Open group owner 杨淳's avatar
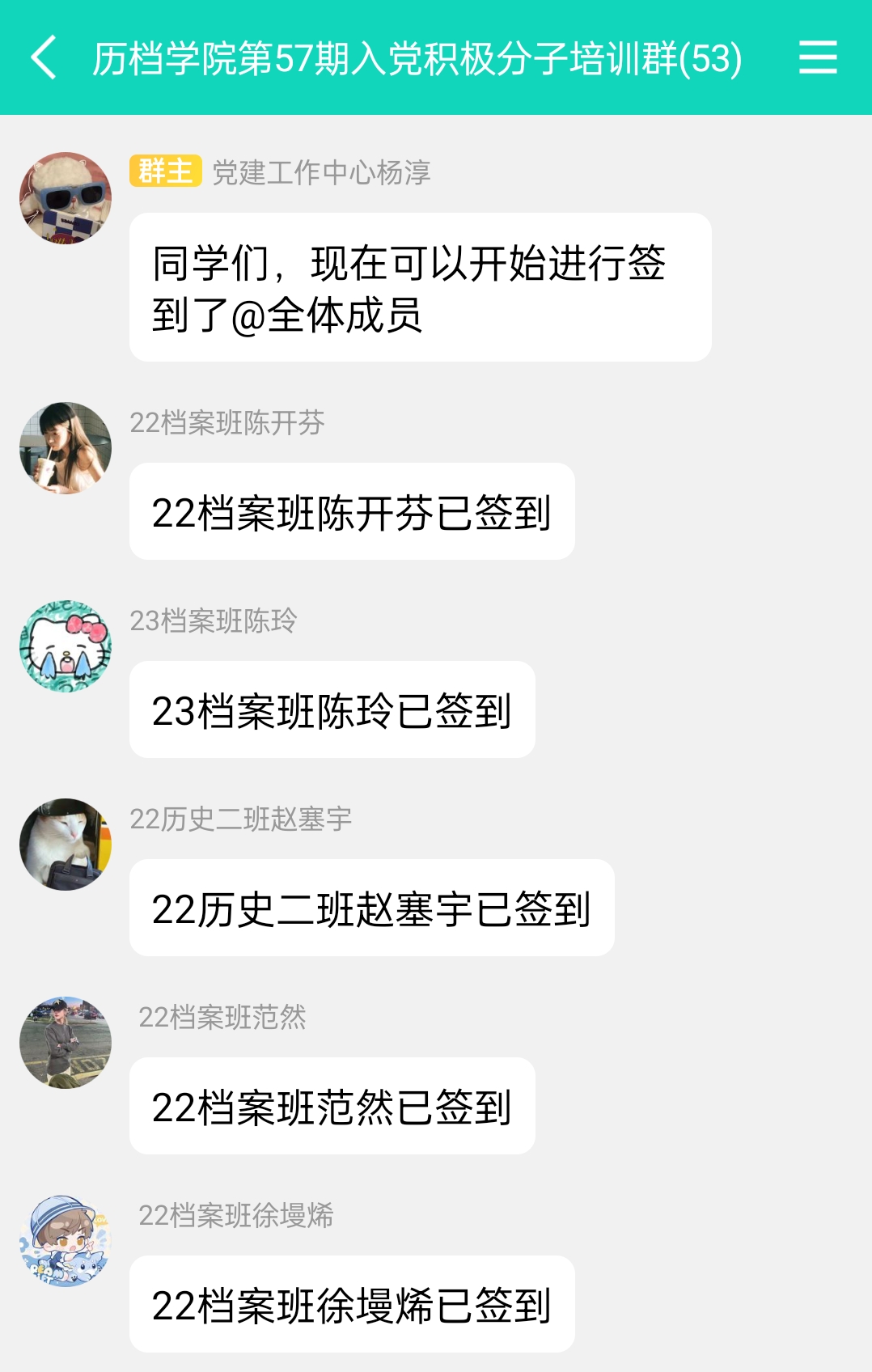The image size is (872, 1372). point(66,198)
